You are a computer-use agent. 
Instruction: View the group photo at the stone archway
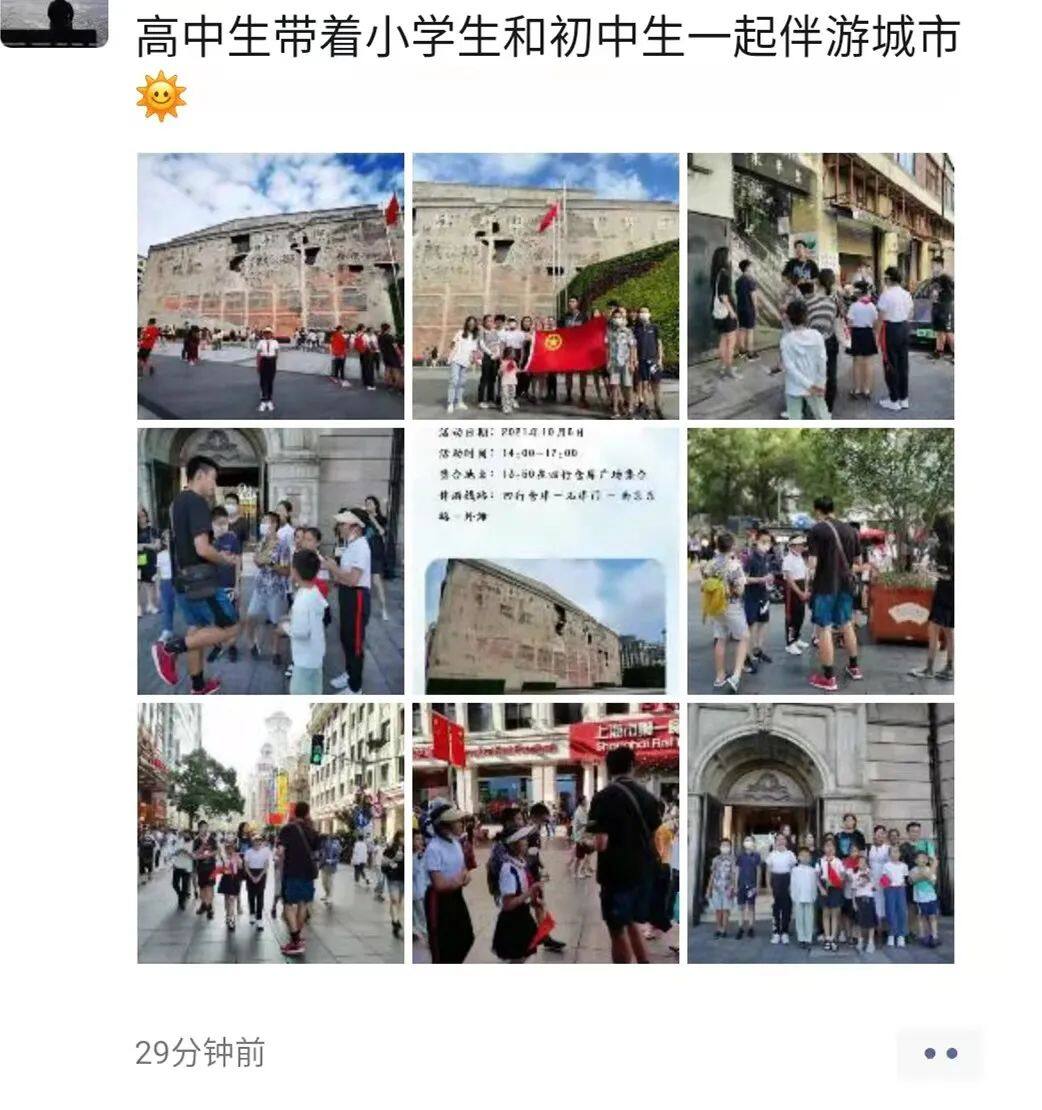pyautogui.click(x=820, y=833)
